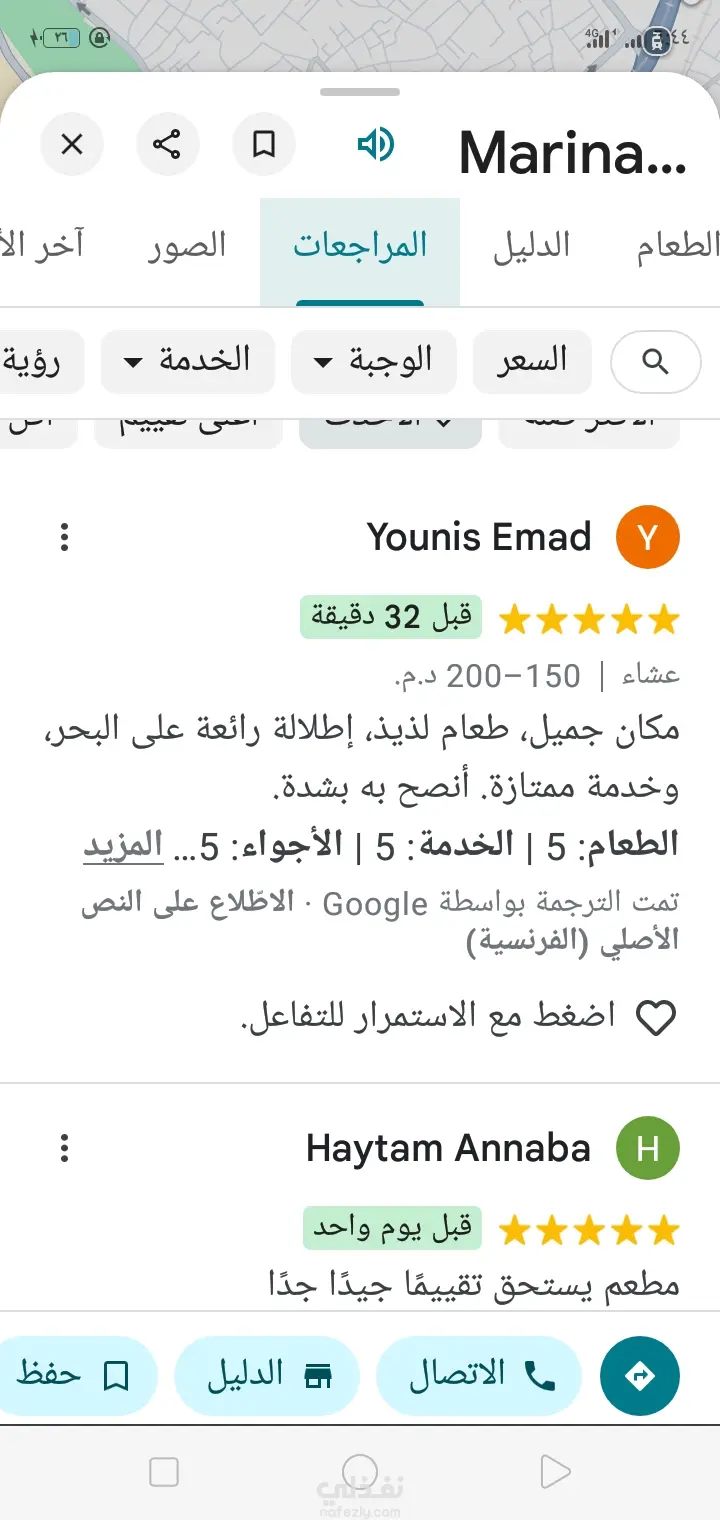Open Younis Emad's profile avatar
The width and height of the screenshot is (720, 1520).
click(648, 538)
